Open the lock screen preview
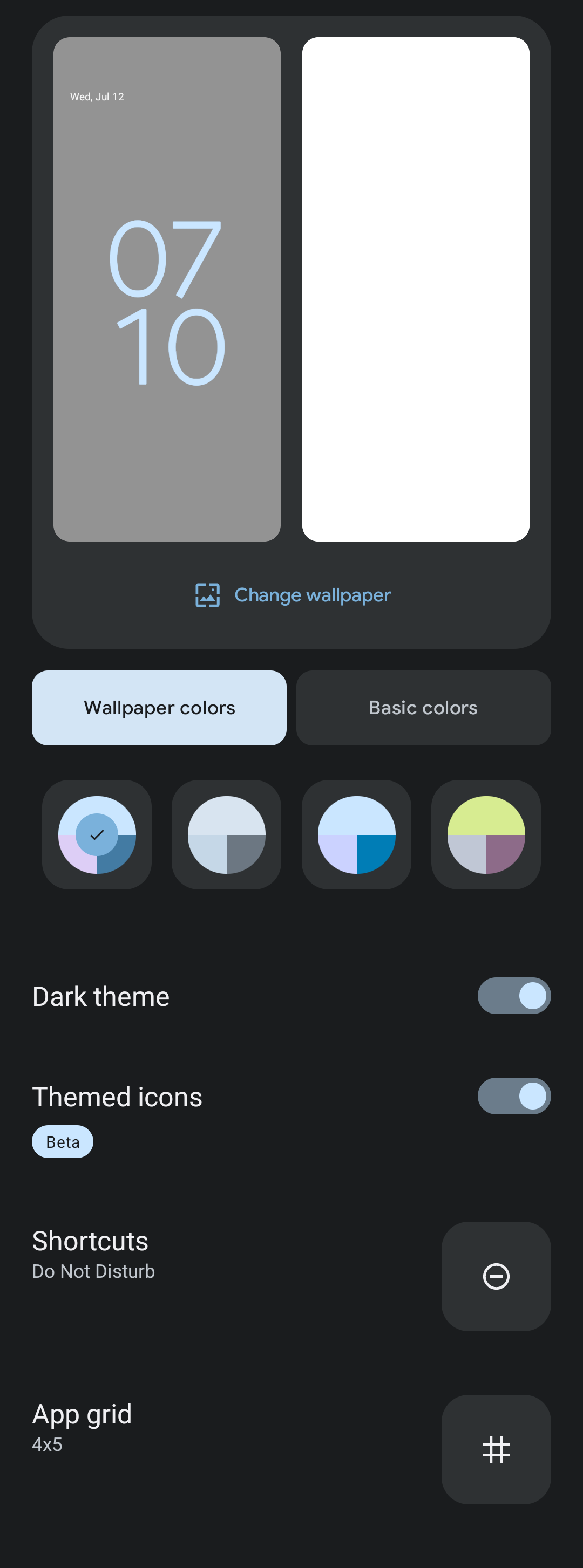 (167, 289)
